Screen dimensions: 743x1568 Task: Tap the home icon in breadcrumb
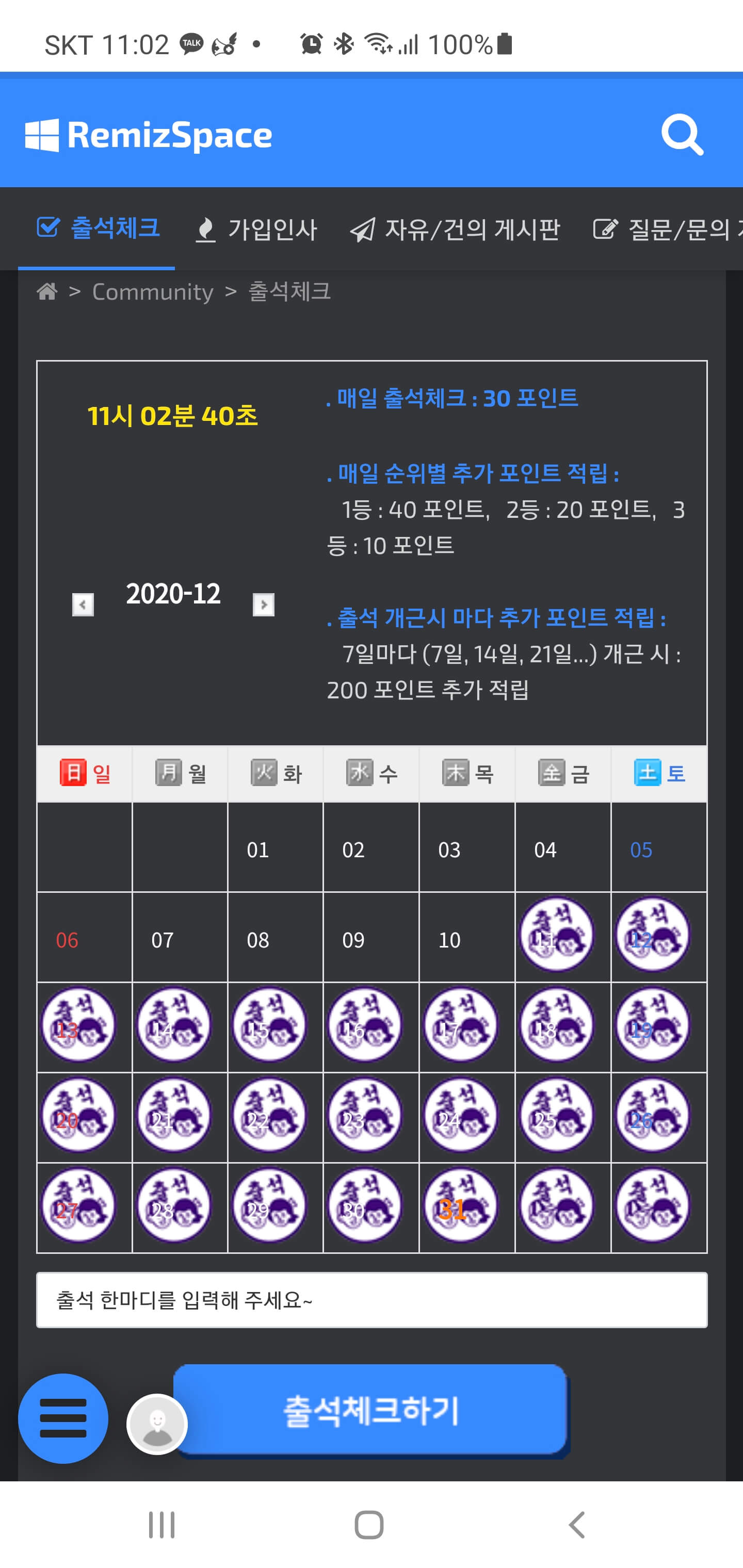point(47,291)
